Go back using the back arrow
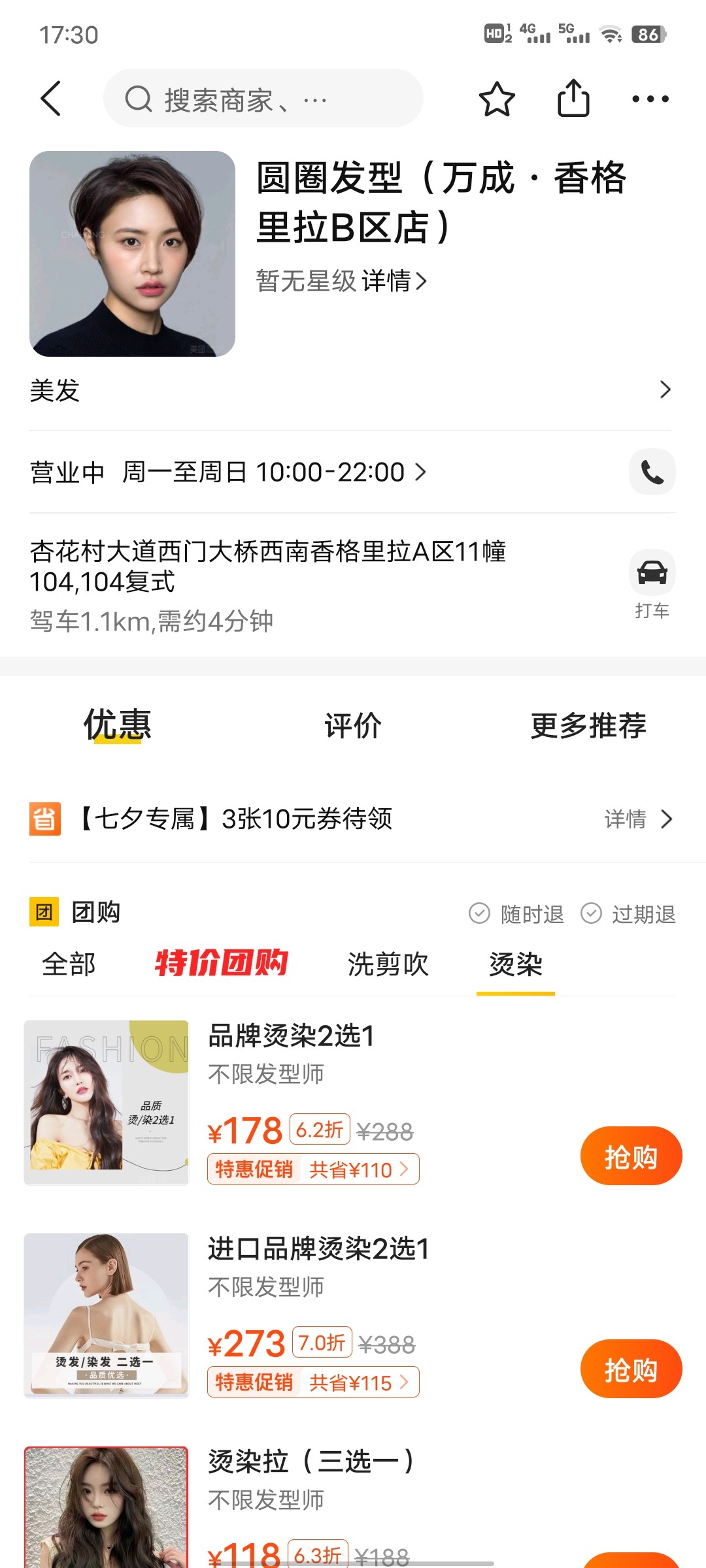The width and height of the screenshot is (706, 1568). 51,99
